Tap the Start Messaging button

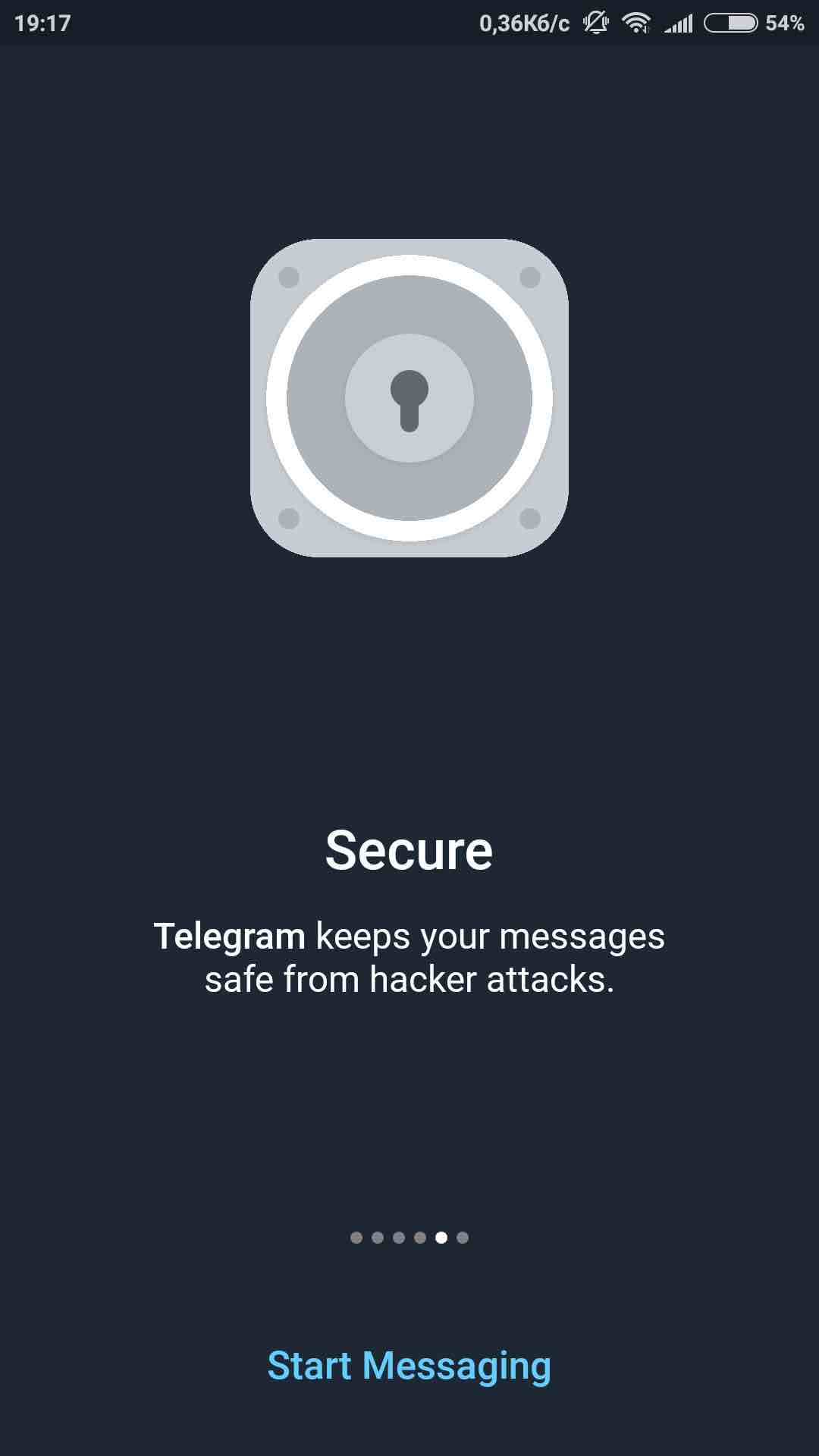click(409, 1366)
